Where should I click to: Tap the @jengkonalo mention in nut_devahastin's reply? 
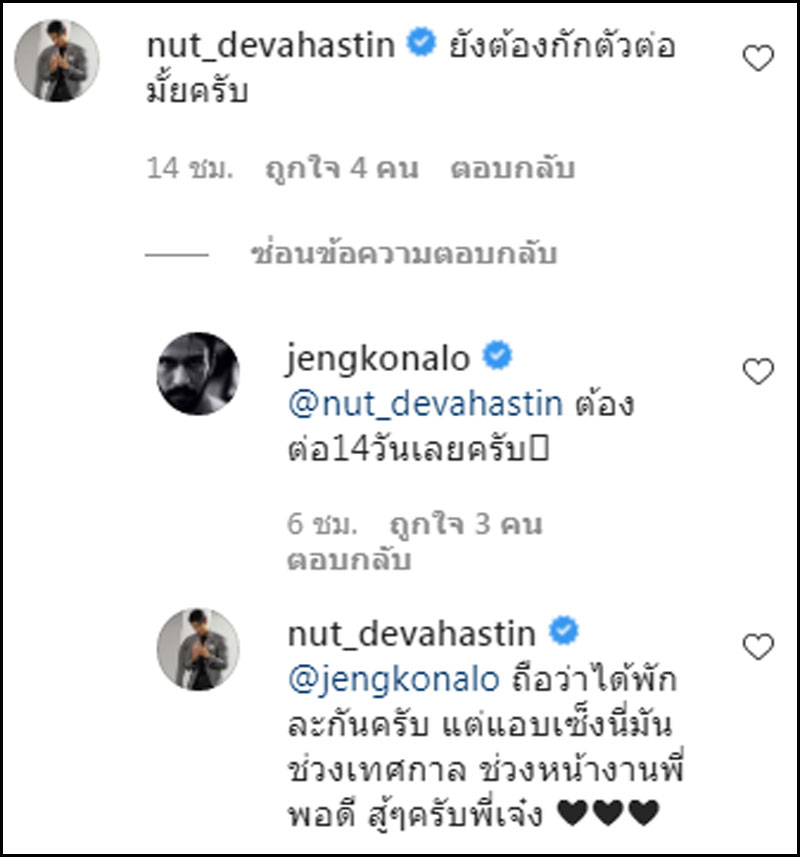(x=393, y=679)
